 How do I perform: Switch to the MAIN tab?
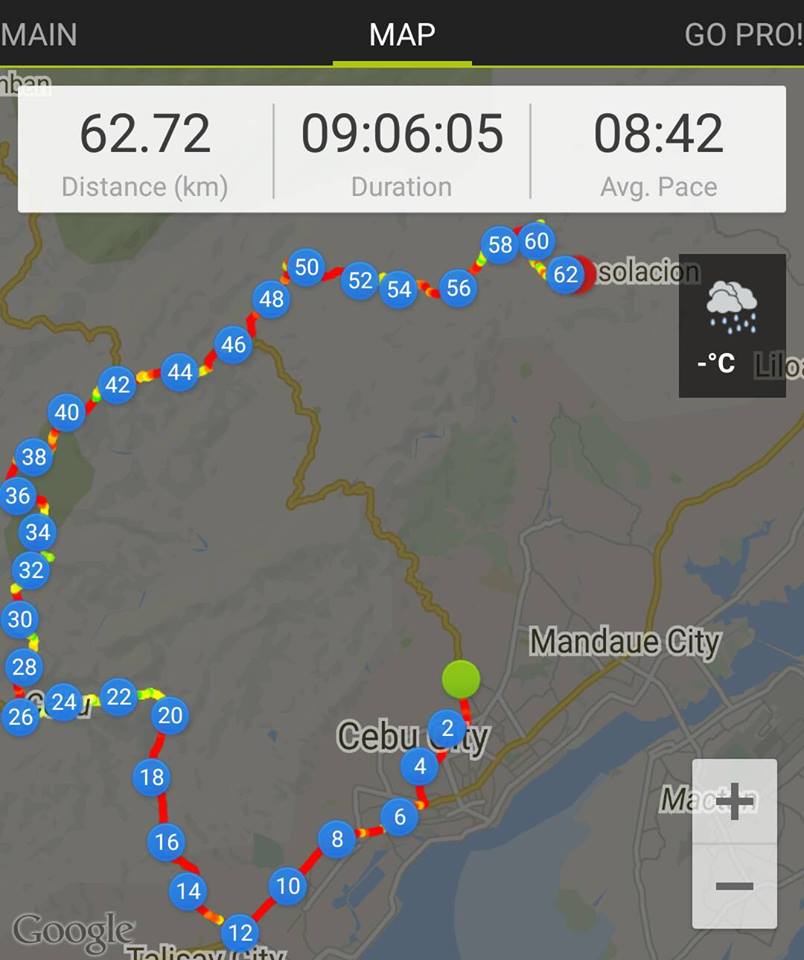[40, 34]
